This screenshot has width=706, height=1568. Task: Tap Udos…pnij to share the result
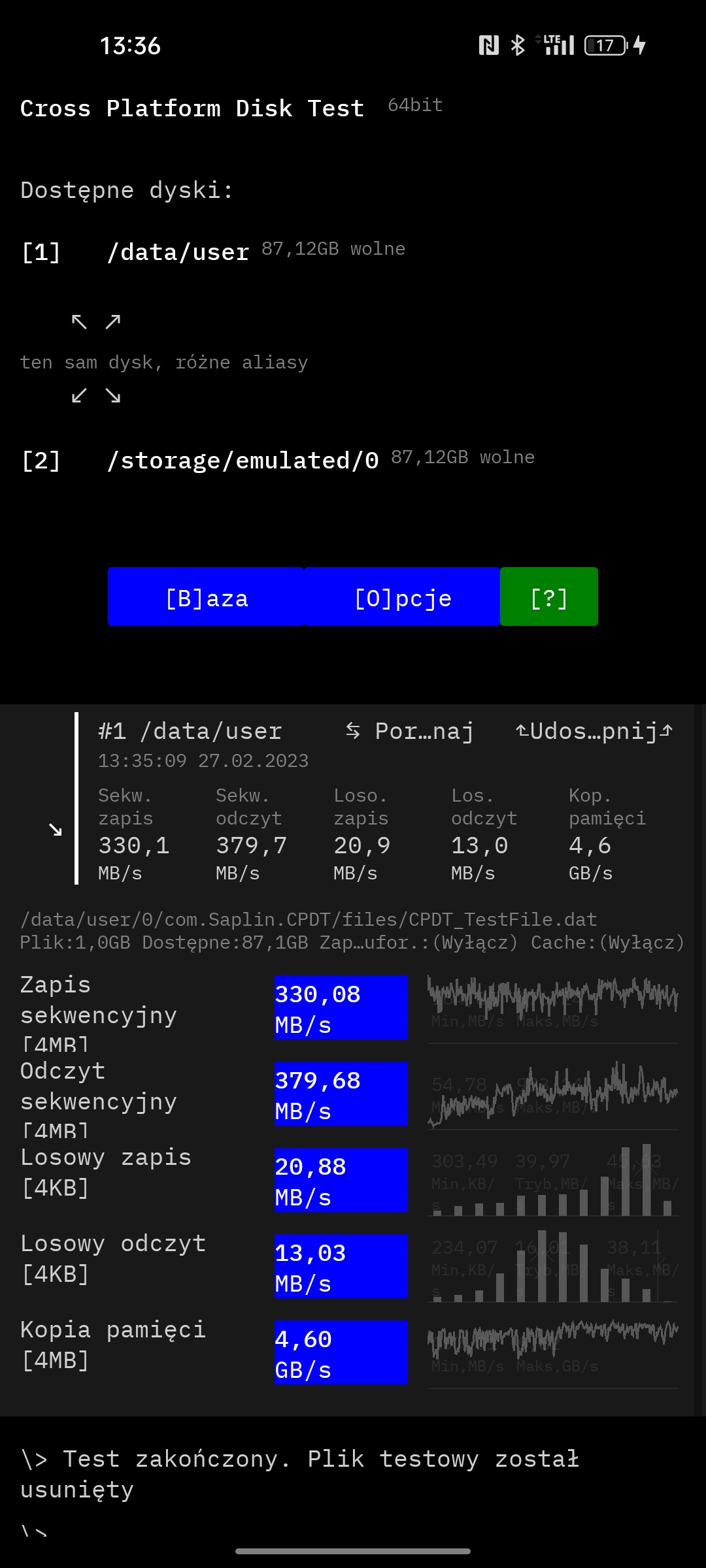(x=594, y=731)
